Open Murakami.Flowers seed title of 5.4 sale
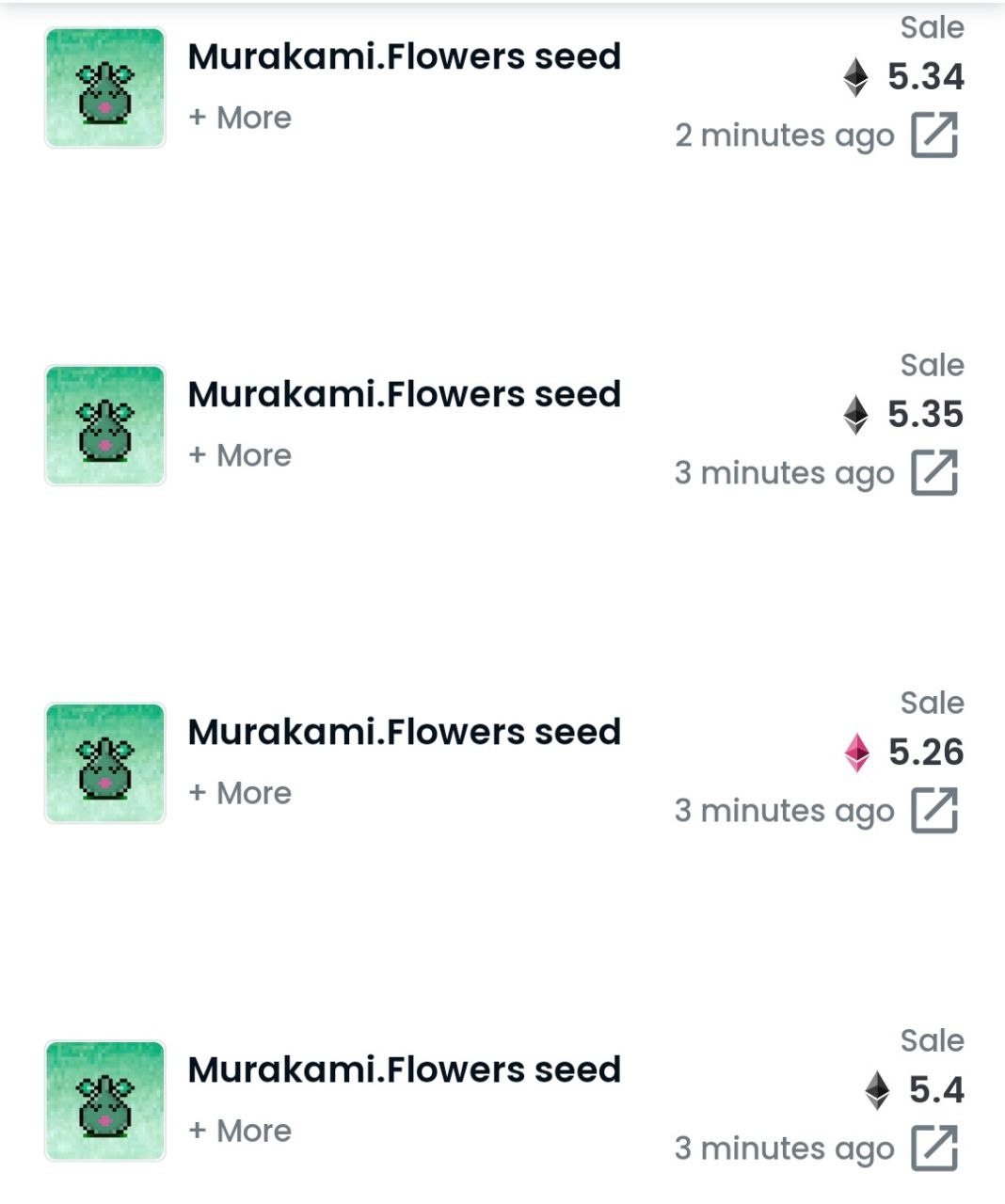 pyautogui.click(x=405, y=1069)
